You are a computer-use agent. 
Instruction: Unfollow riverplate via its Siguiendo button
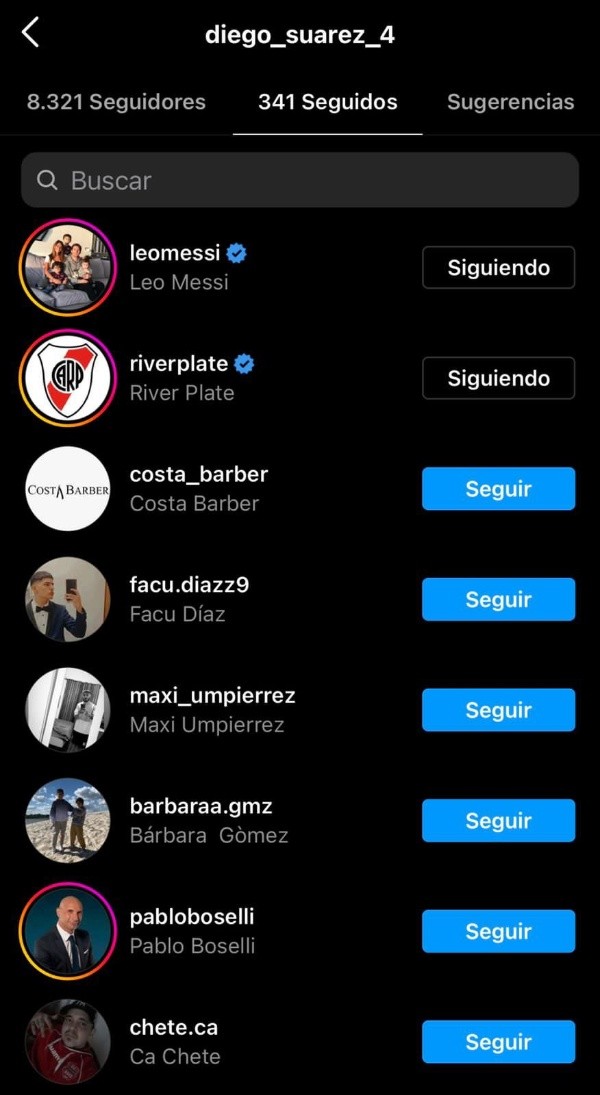pyautogui.click(x=498, y=378)
